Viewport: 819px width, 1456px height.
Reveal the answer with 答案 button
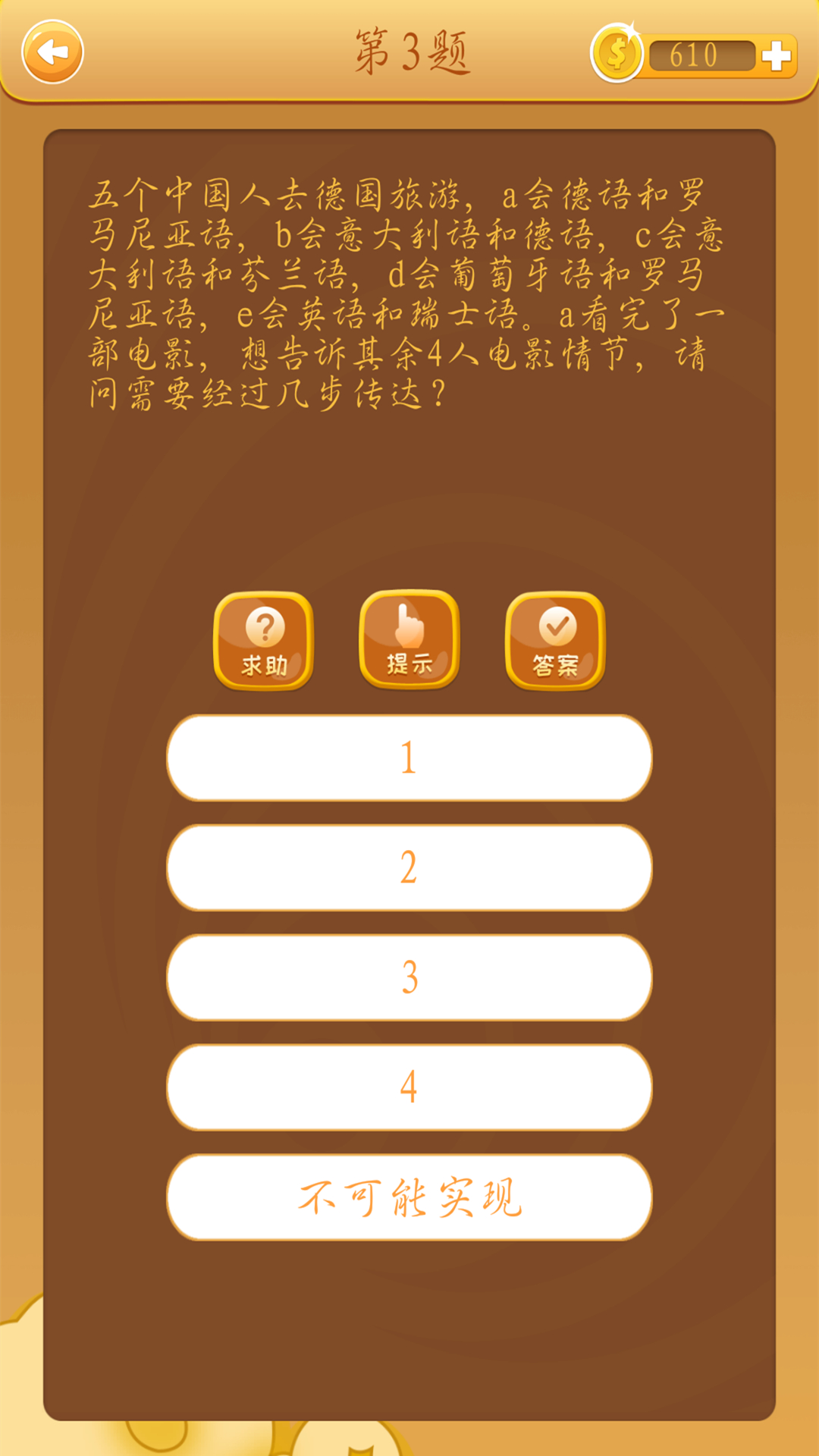(555, 642)
